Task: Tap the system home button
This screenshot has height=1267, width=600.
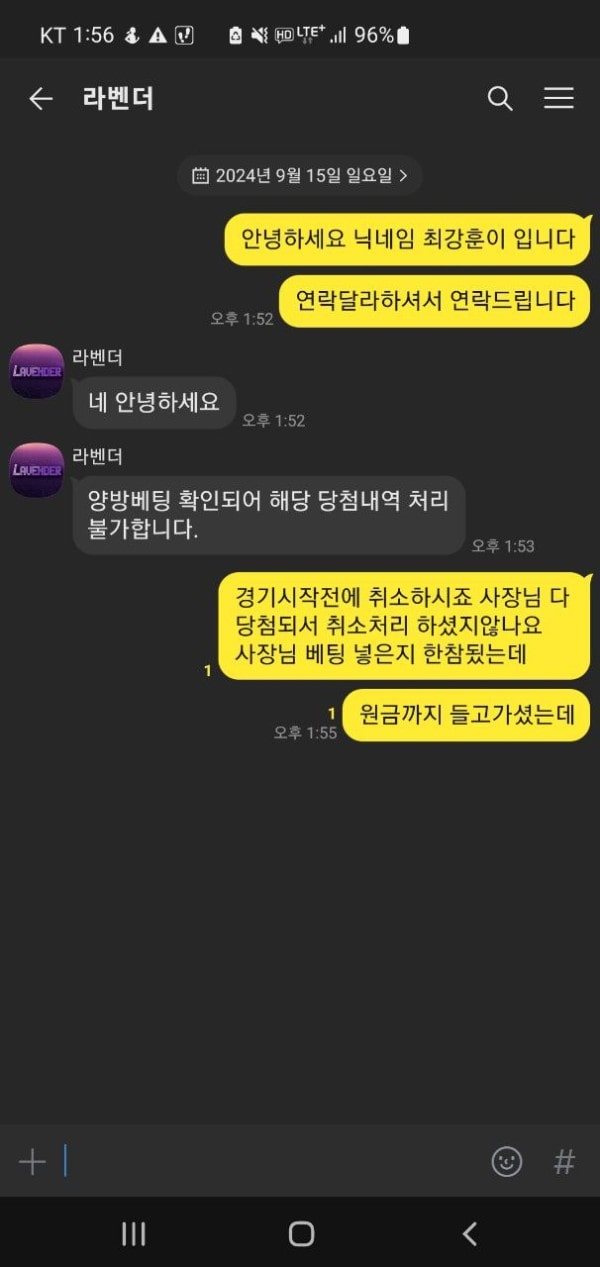Action: click(x=301, y=1234)
